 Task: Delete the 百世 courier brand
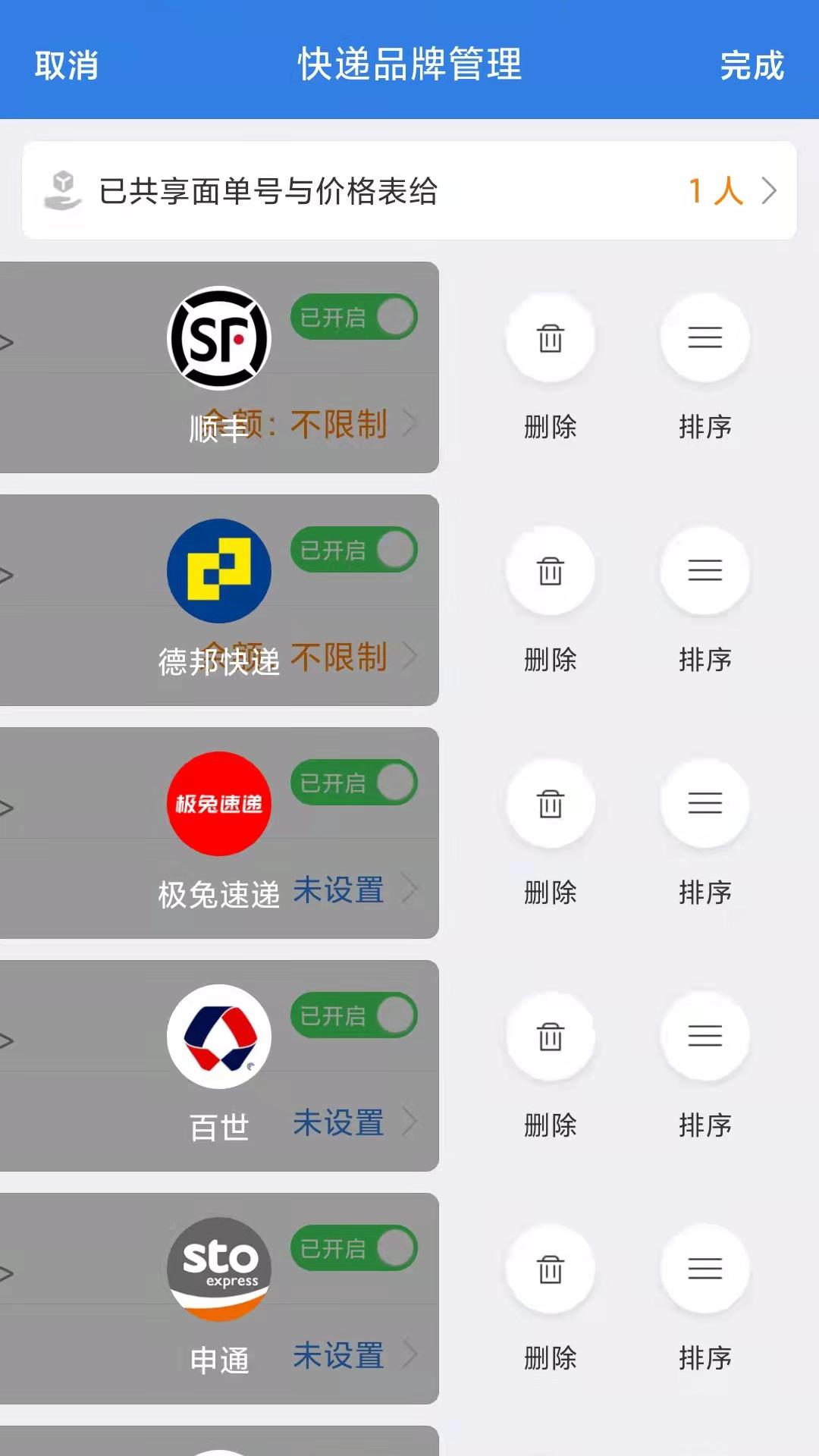coord(550,1037)
